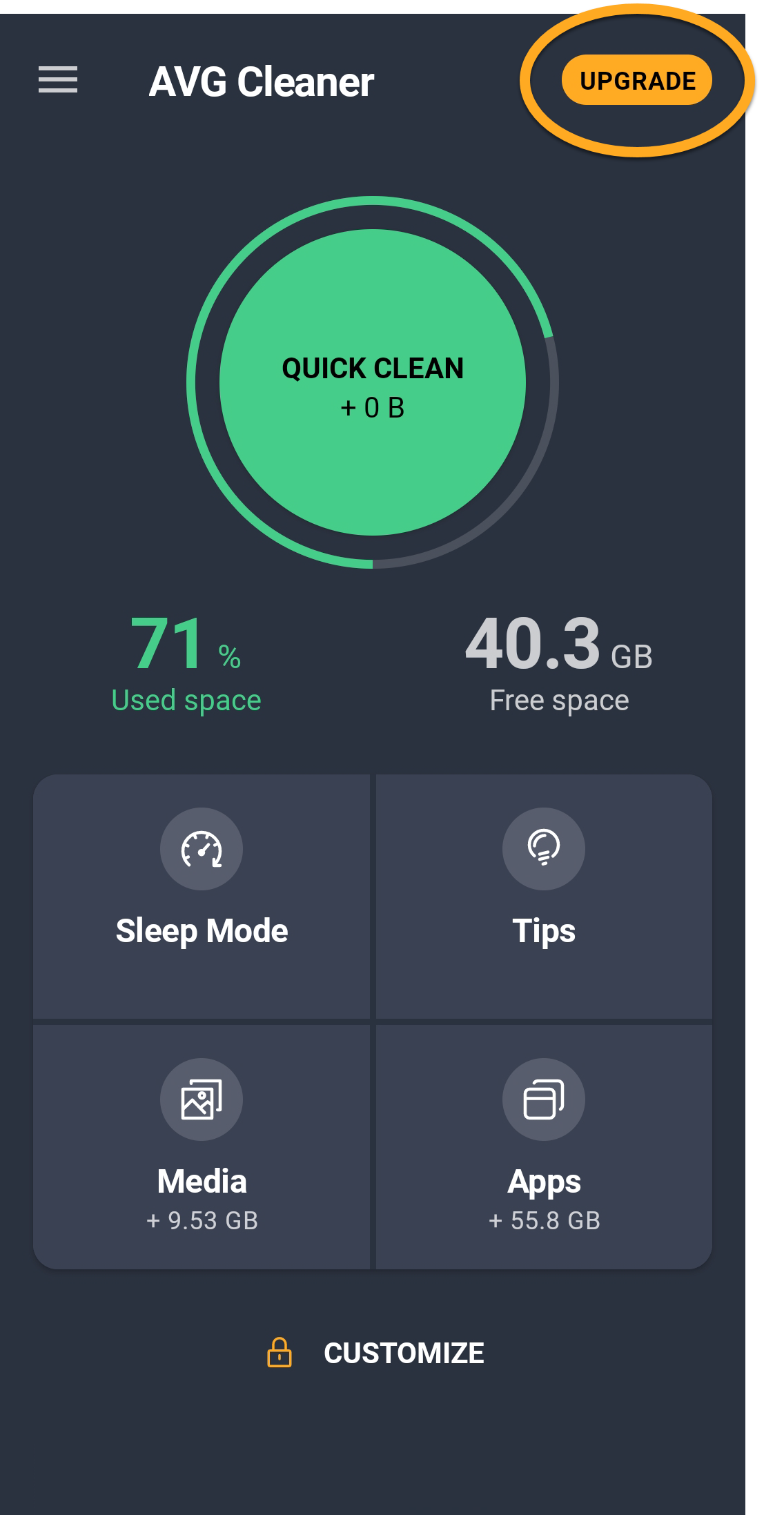Open the Media card
The width and height of the screenshot is (784, 1515).
pyautogui.click(x=202, y=1146)
